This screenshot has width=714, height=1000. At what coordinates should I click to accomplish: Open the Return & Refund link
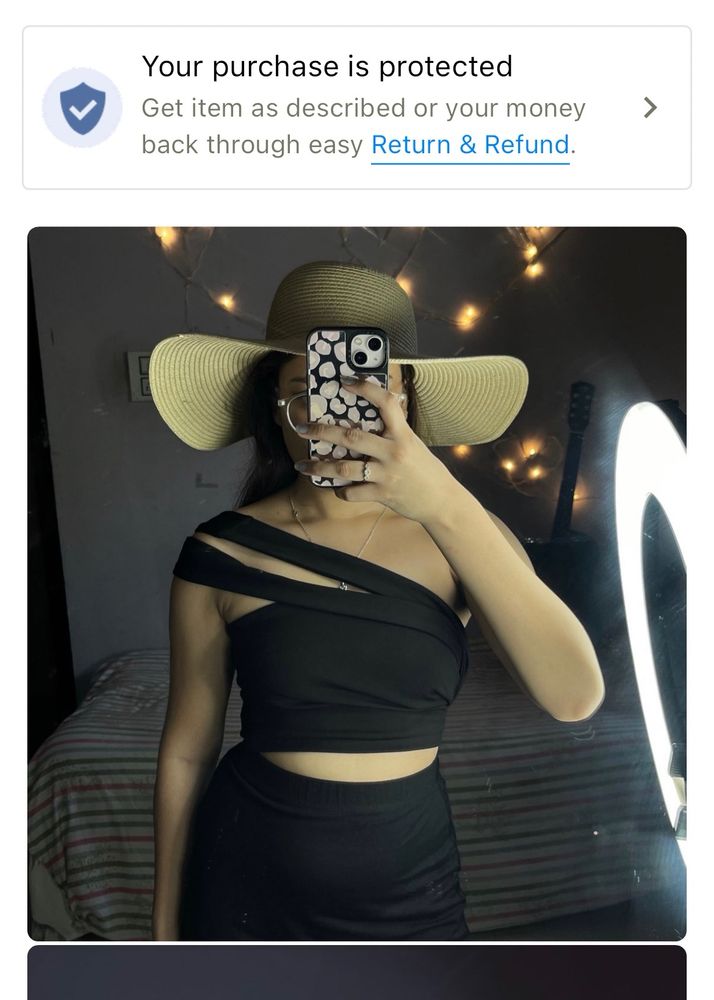[470, 145]
